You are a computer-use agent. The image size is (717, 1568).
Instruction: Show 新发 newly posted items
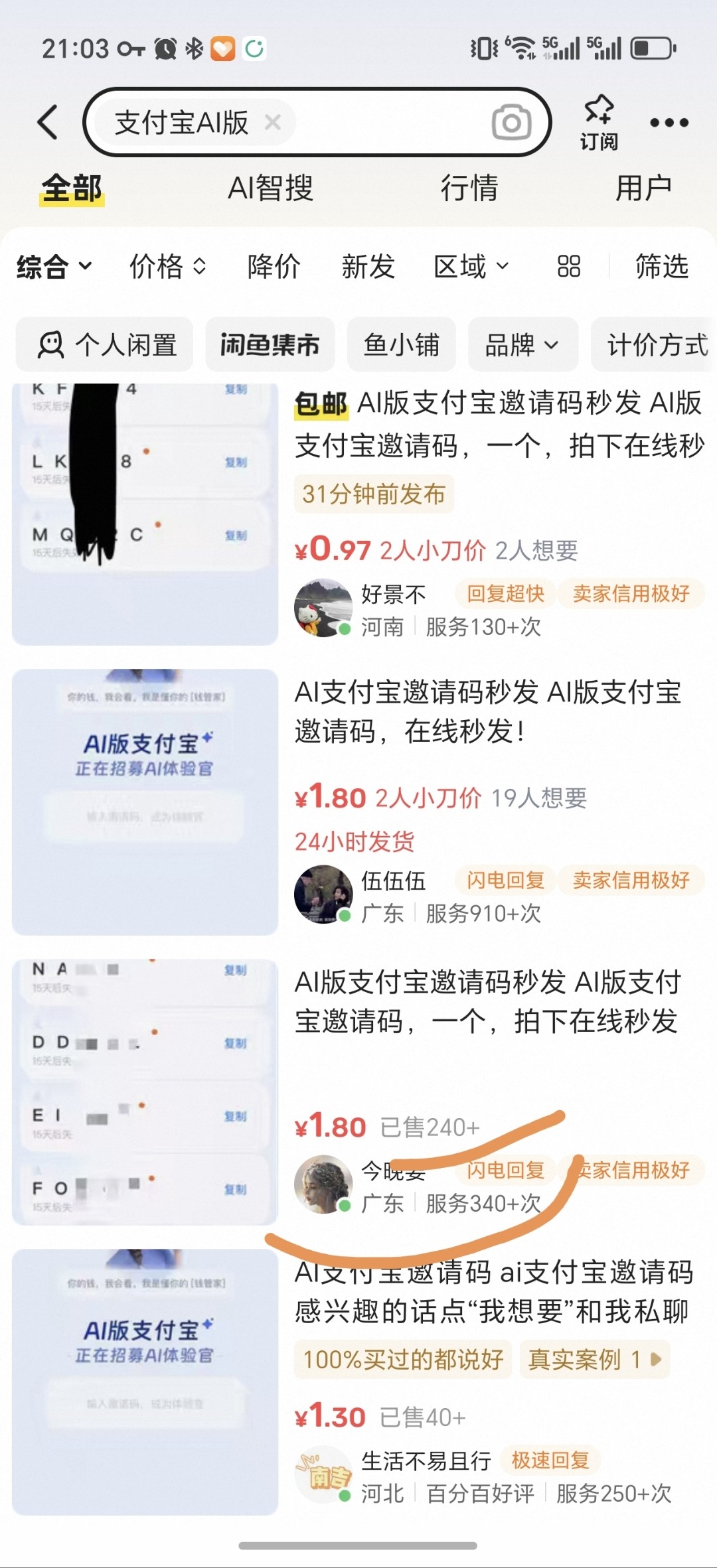click(368, 267)
